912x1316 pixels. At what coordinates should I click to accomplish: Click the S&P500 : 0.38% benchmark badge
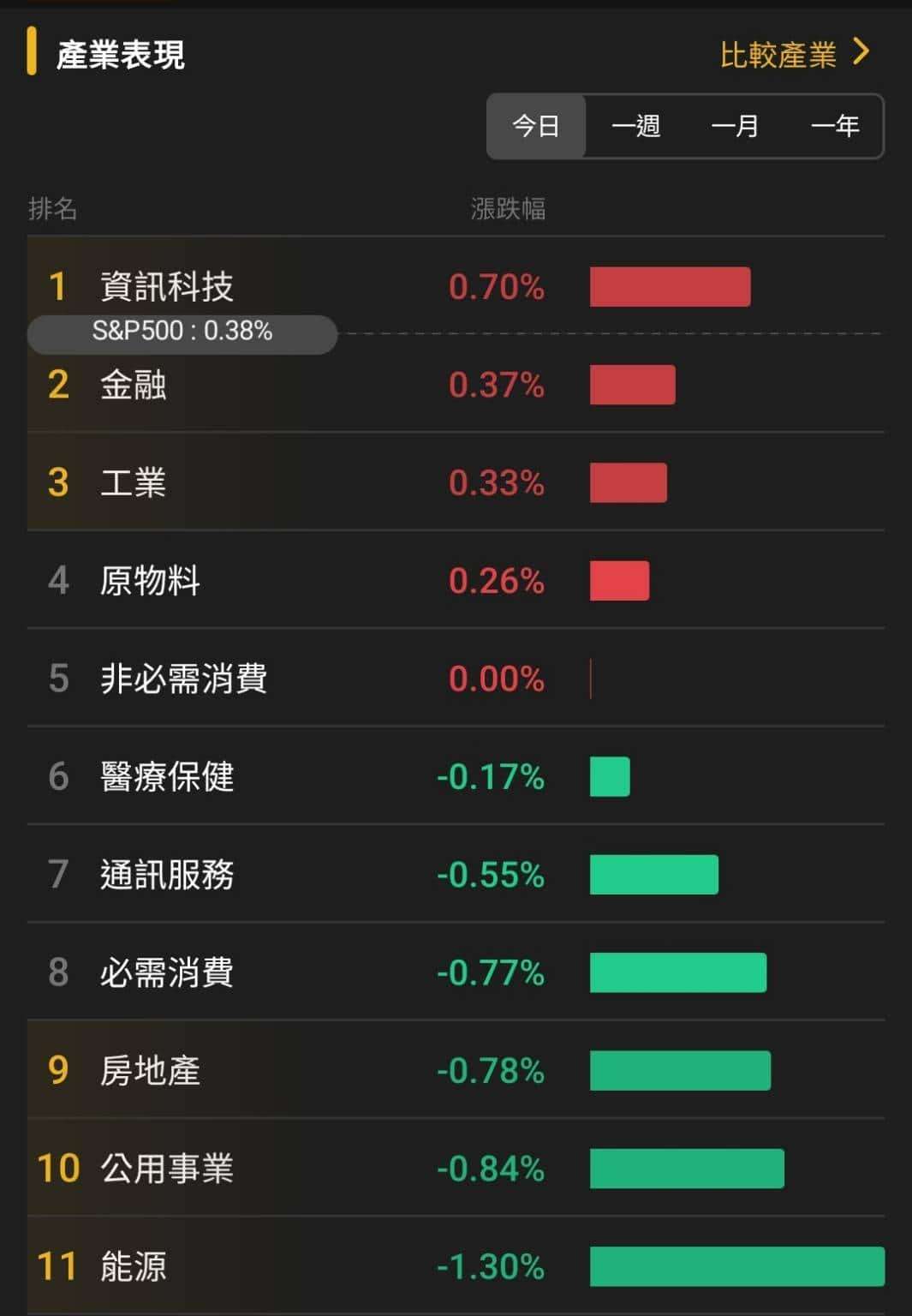(182, 332)
